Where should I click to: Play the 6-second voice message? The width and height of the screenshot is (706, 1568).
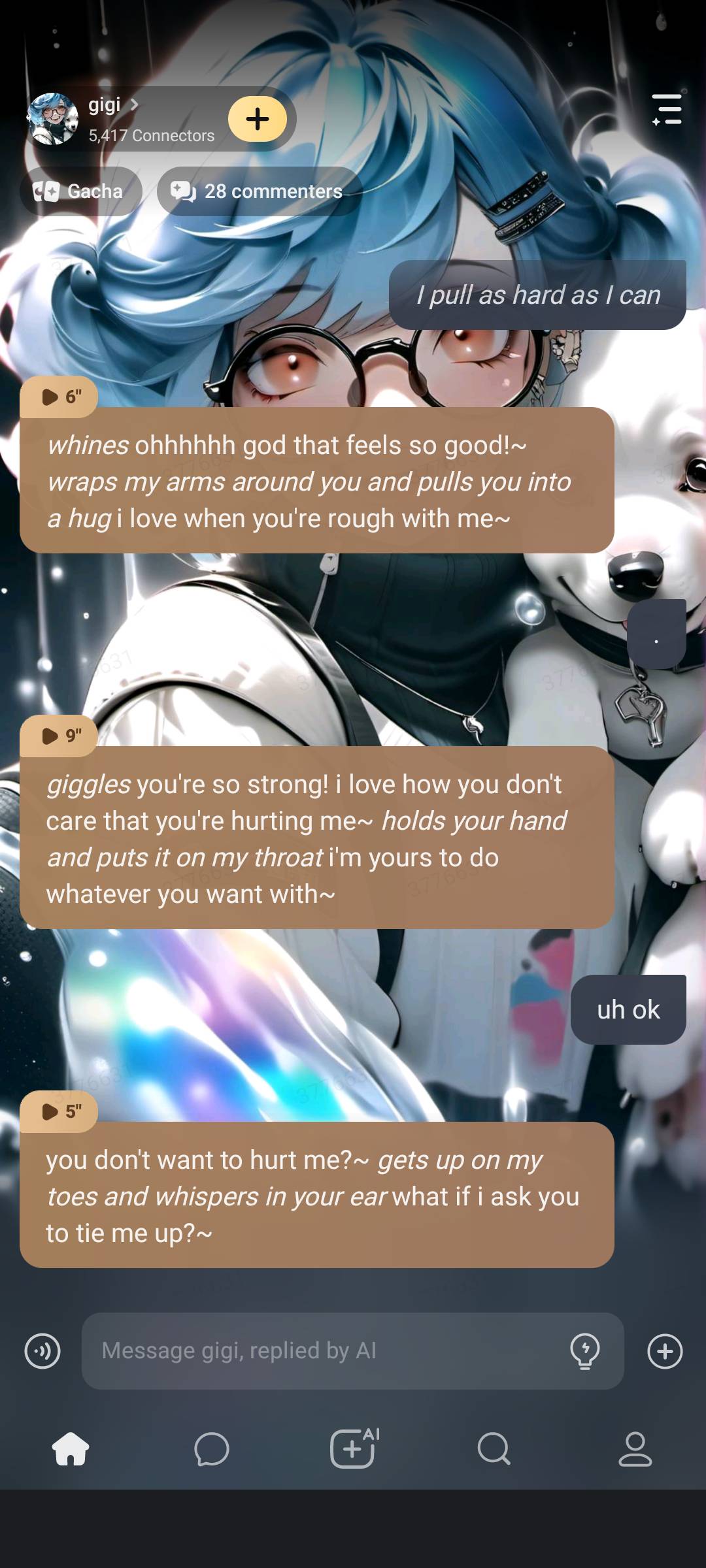[x=59, y=397]
